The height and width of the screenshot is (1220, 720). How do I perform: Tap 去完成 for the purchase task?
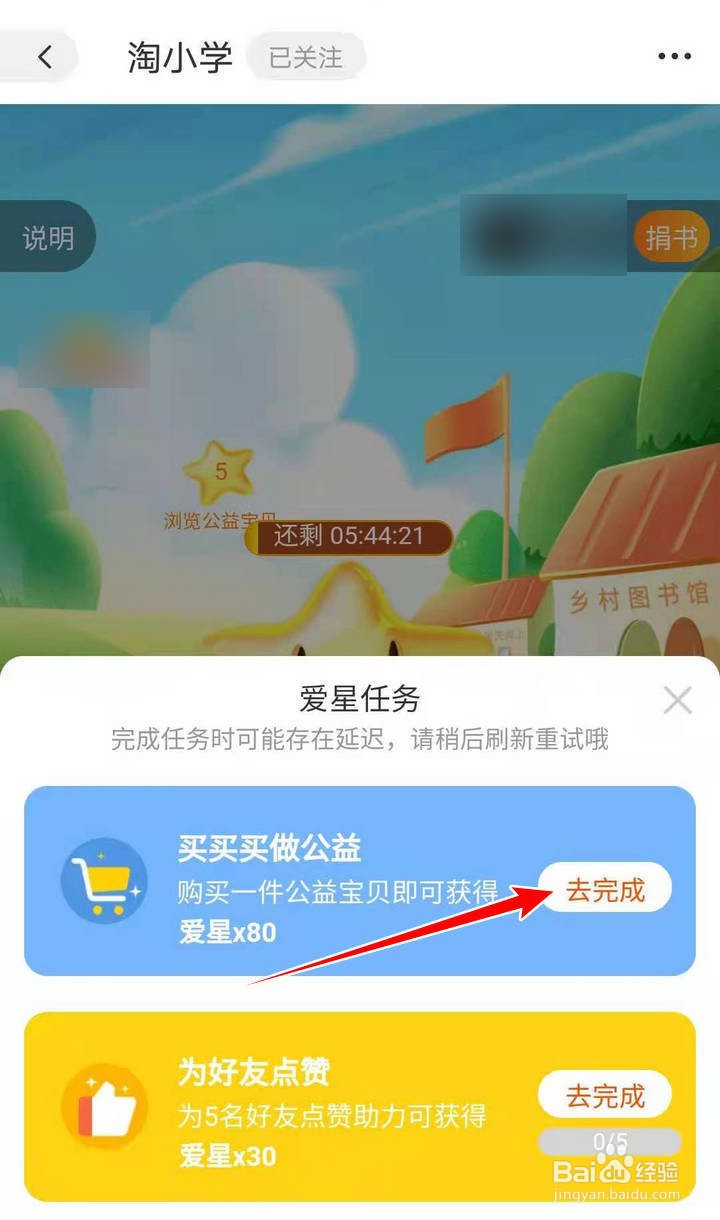[605, 887]
